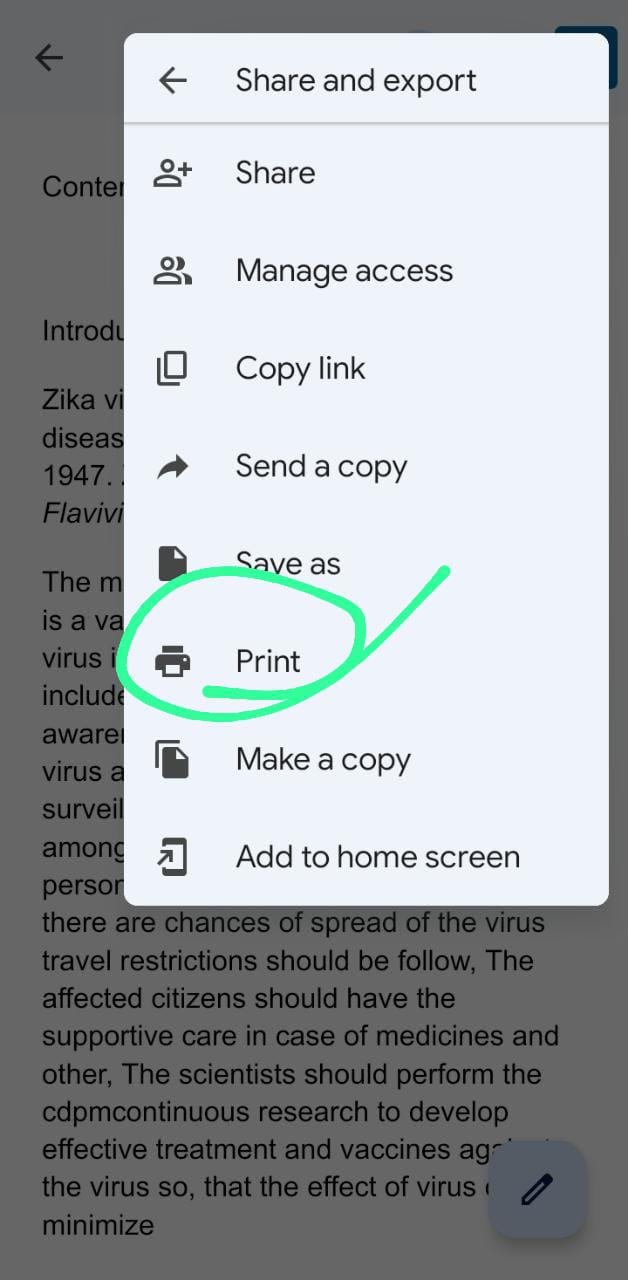The height and width of the screenshot is (1280, 628).
Task: Add document to home screen
Action: [377, 858]
